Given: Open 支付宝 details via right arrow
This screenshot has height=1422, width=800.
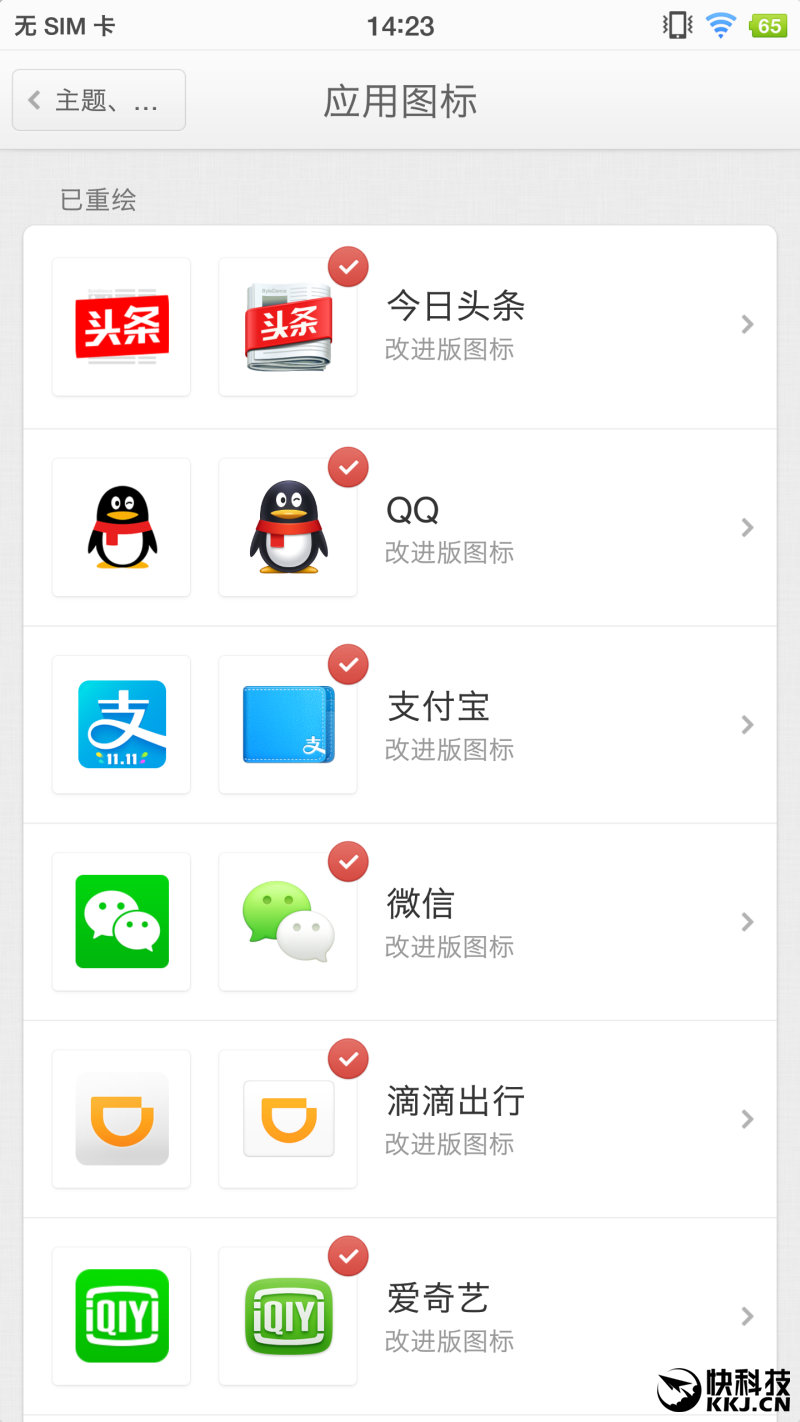Looking at the screenshot, I should point(747,724).
